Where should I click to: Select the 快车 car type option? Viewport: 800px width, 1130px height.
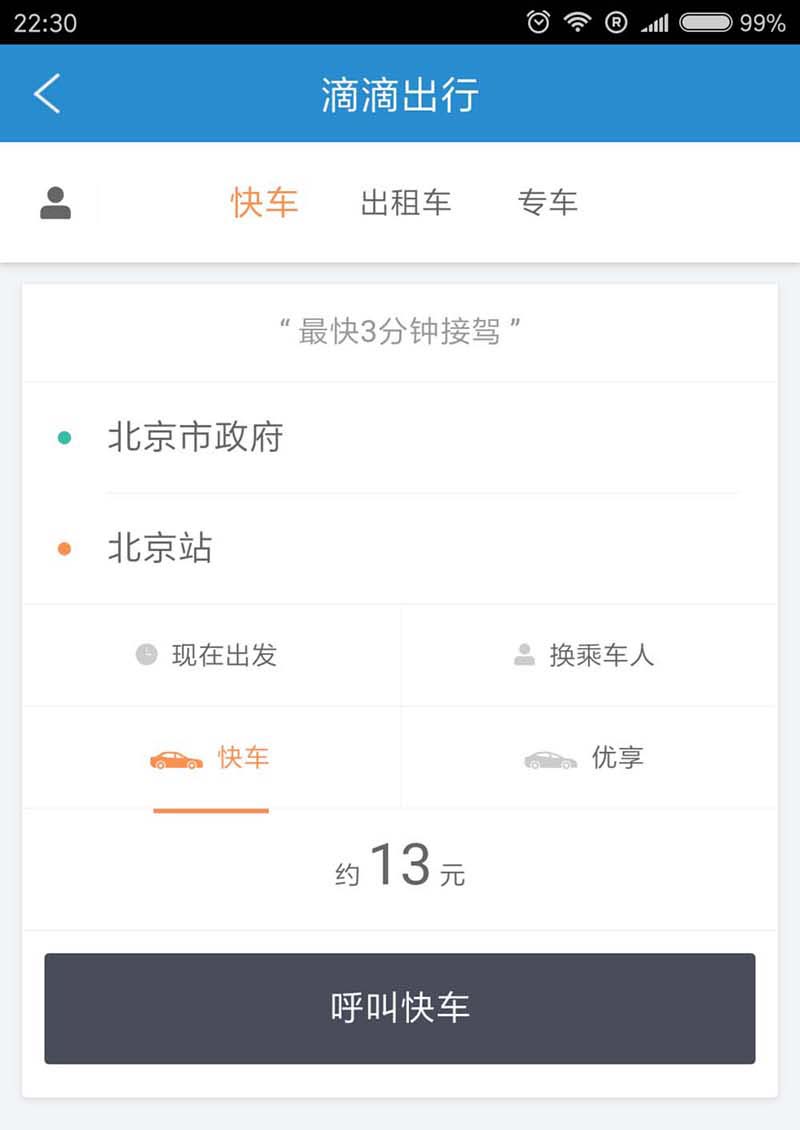point(211,758)
